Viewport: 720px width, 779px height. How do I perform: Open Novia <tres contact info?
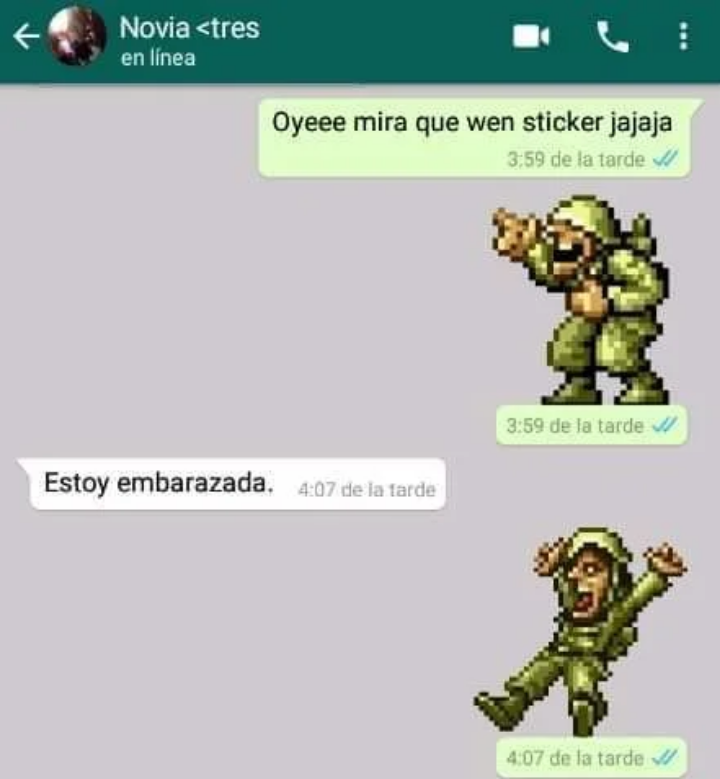[x=188, y=40]
